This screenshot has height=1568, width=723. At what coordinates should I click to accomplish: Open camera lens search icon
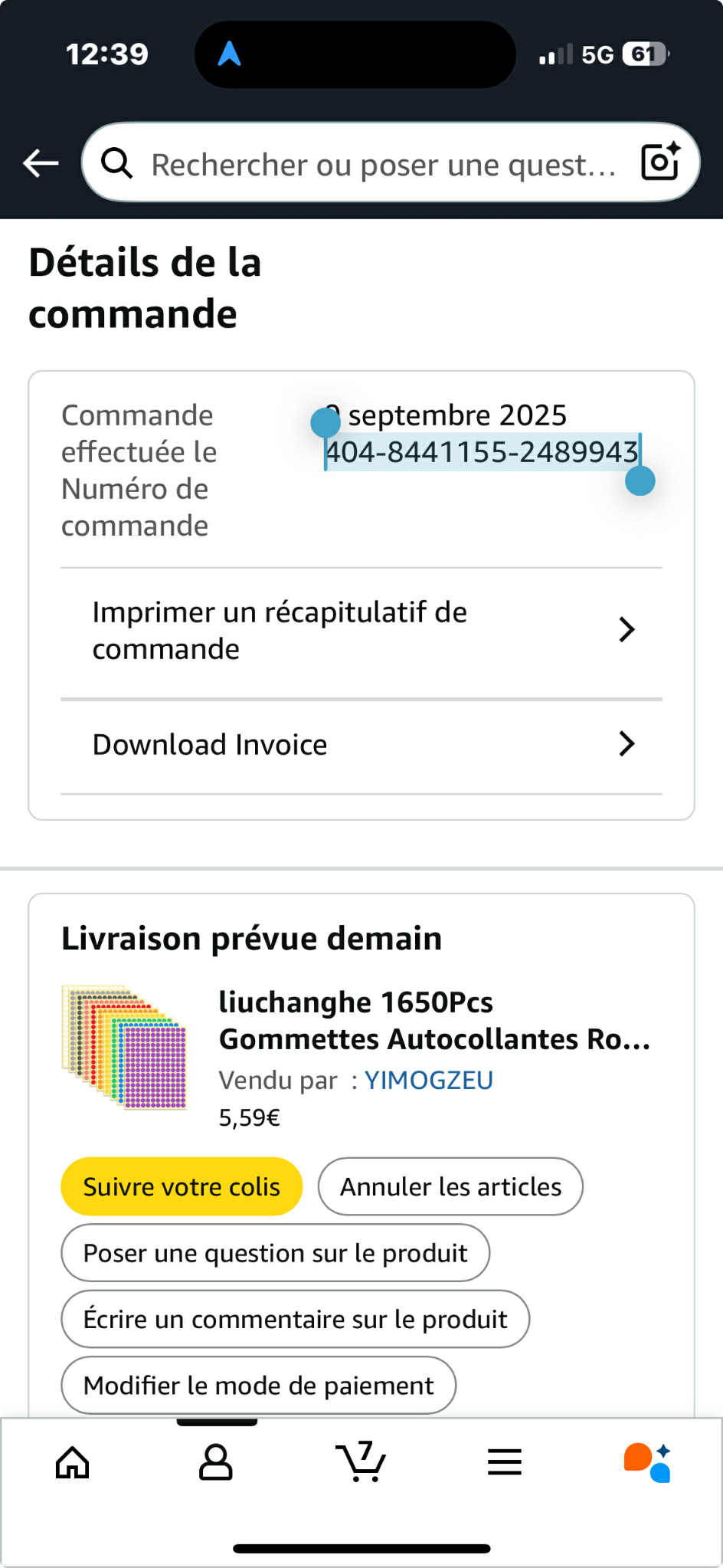tap(660, 162)
